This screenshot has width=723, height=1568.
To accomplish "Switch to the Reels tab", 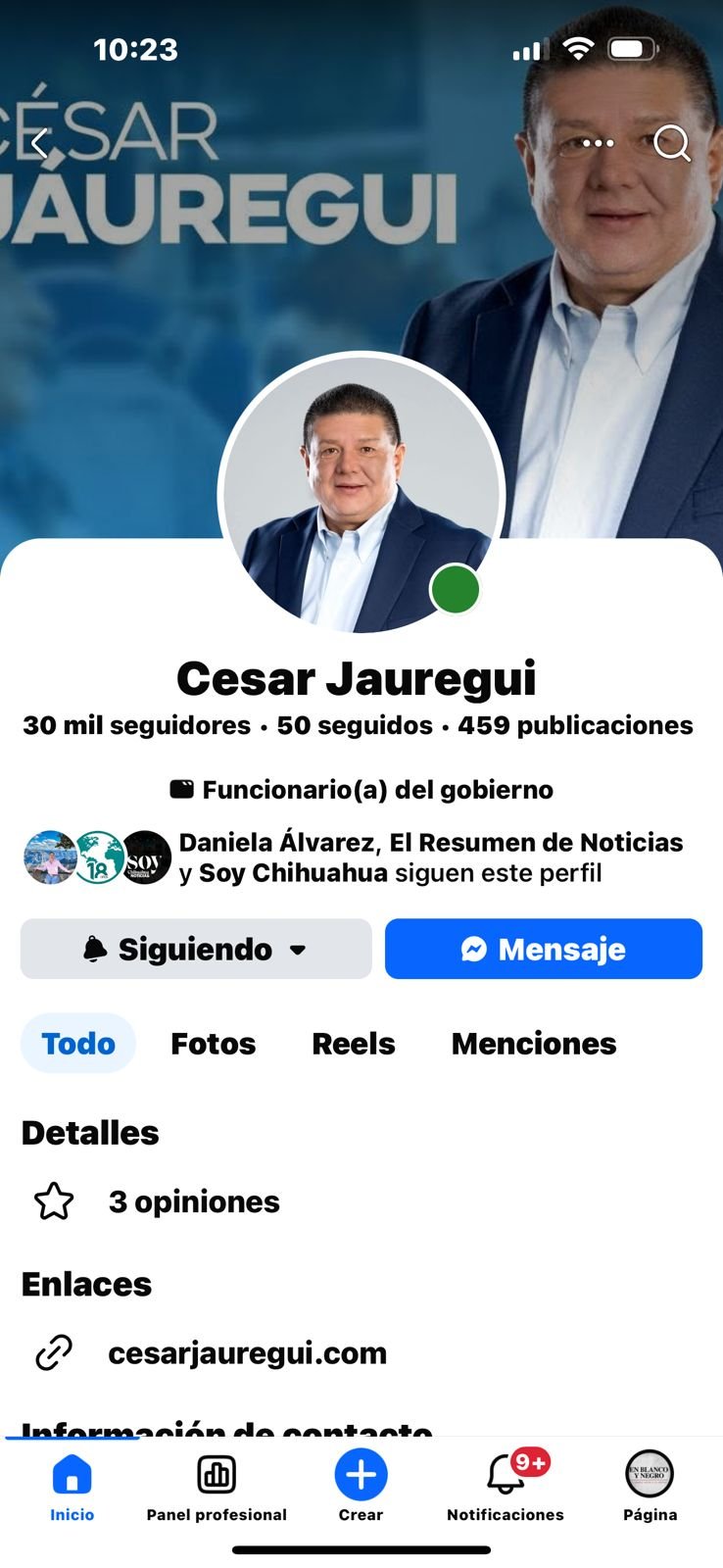I will (x=354, y=1044).
